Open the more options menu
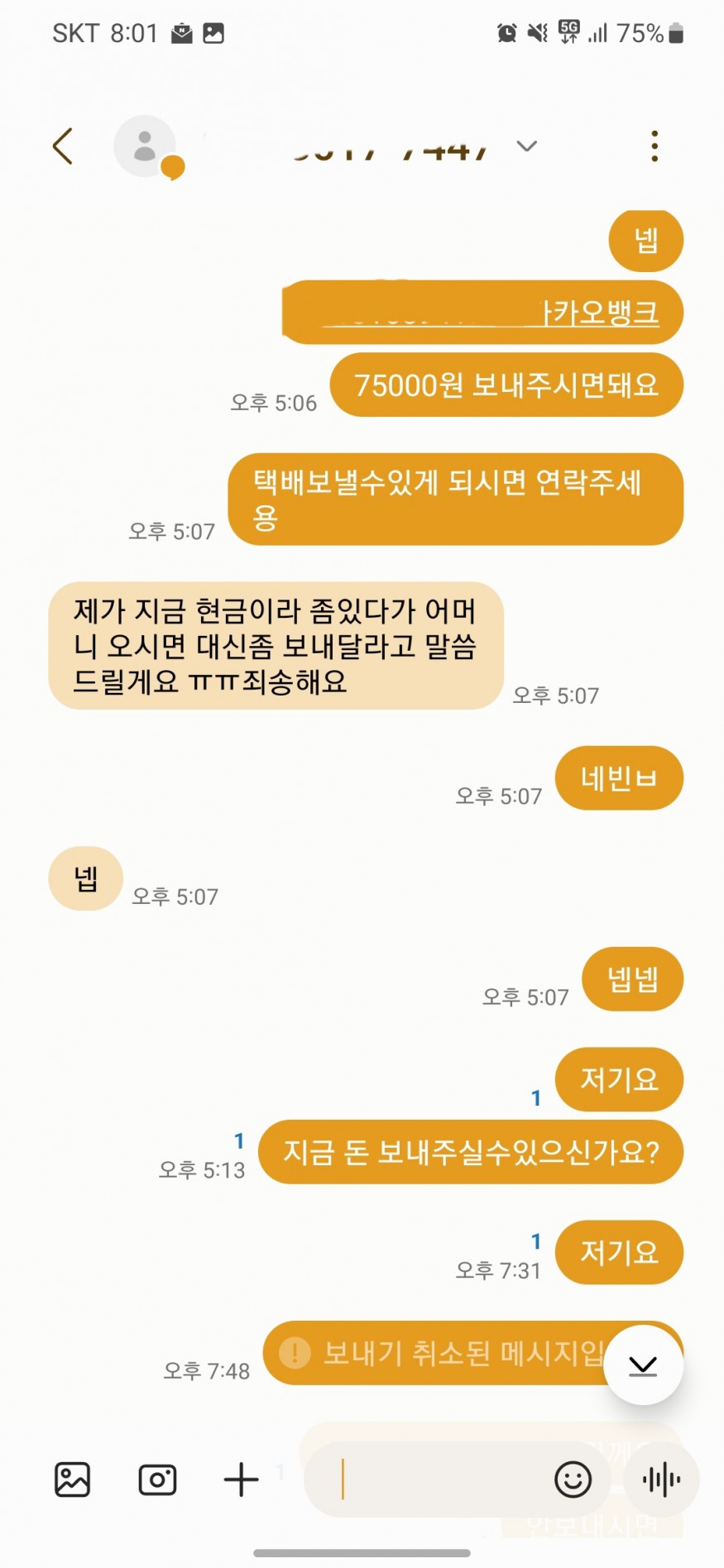This screenshot has height=1568, width=724. click(654, 146)
